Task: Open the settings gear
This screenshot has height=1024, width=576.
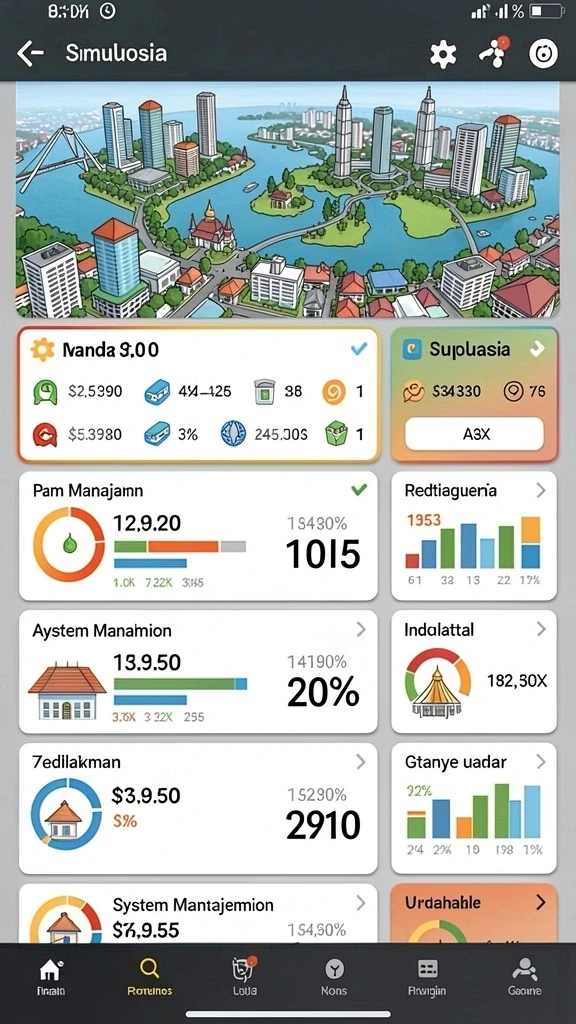Action: click(x=443, y=54)
